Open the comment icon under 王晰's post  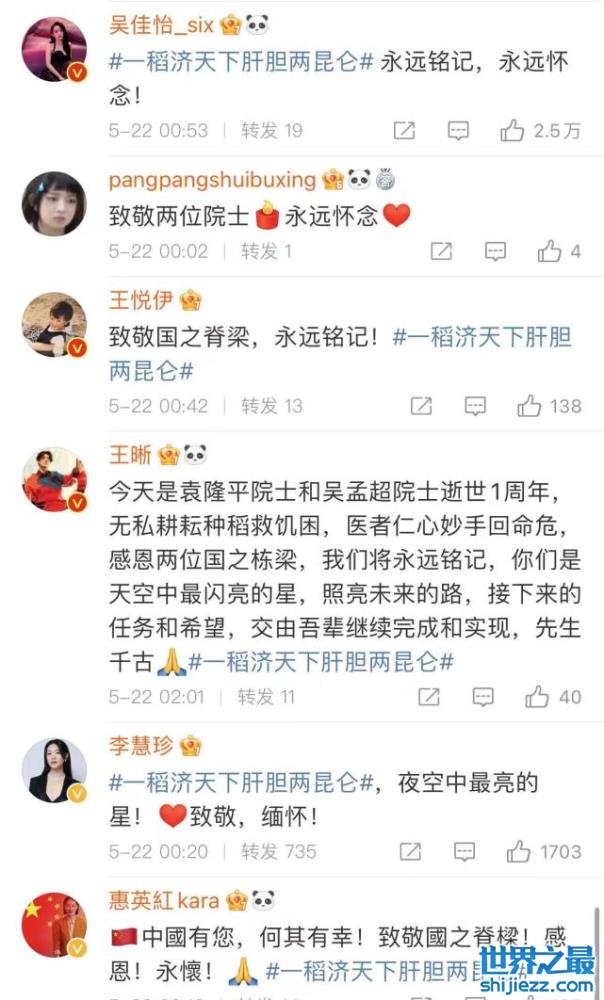coord(483,697)
